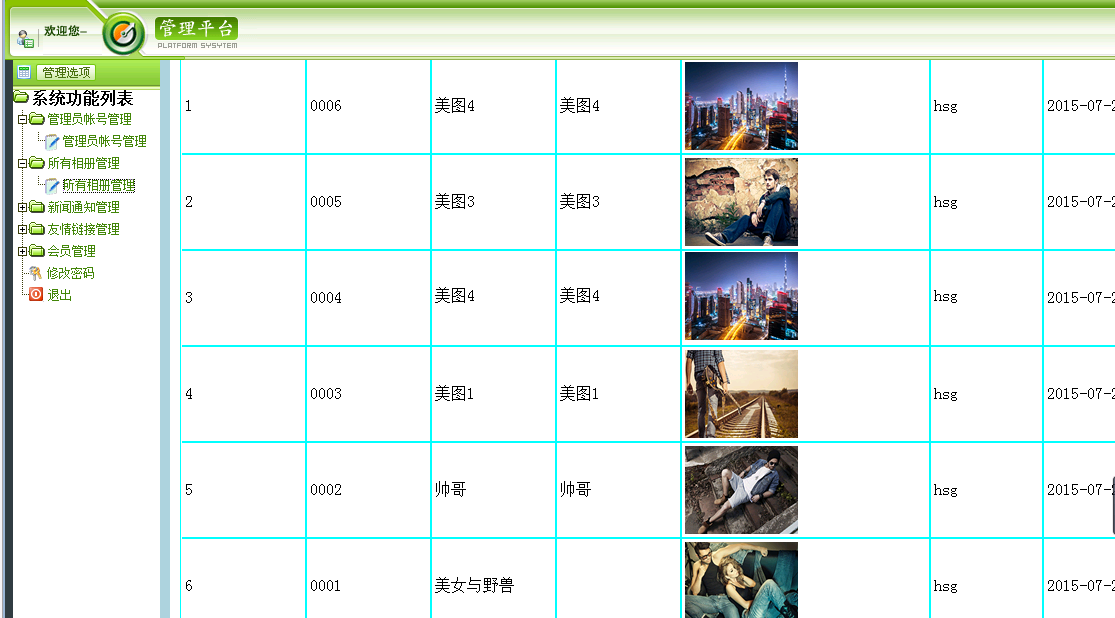Image resolution: width=1115 pixels, height=618 pixels.
Task: Select 退出 to log out
Action: click(x=59, y=295)
